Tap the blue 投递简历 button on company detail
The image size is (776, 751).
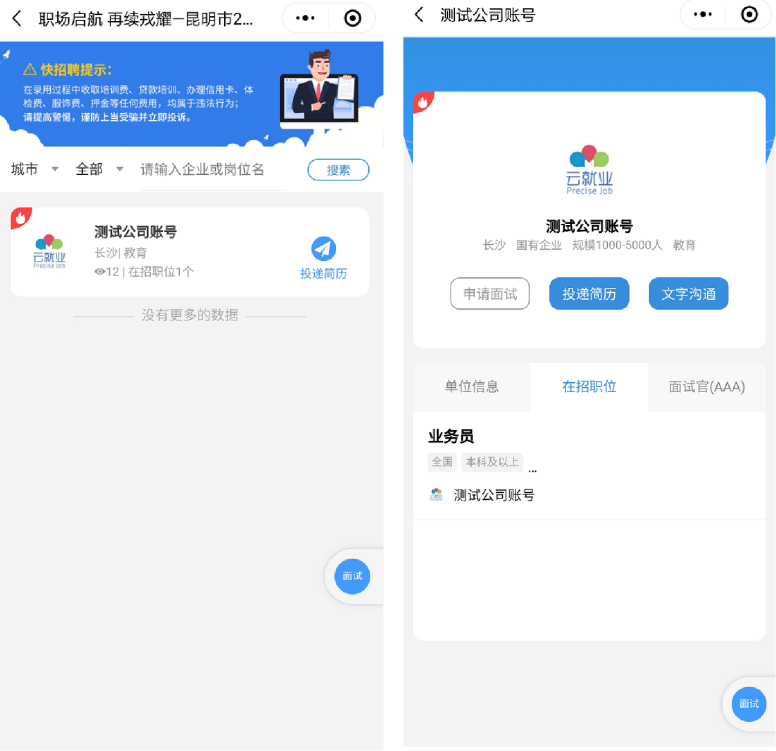(589, 294)
